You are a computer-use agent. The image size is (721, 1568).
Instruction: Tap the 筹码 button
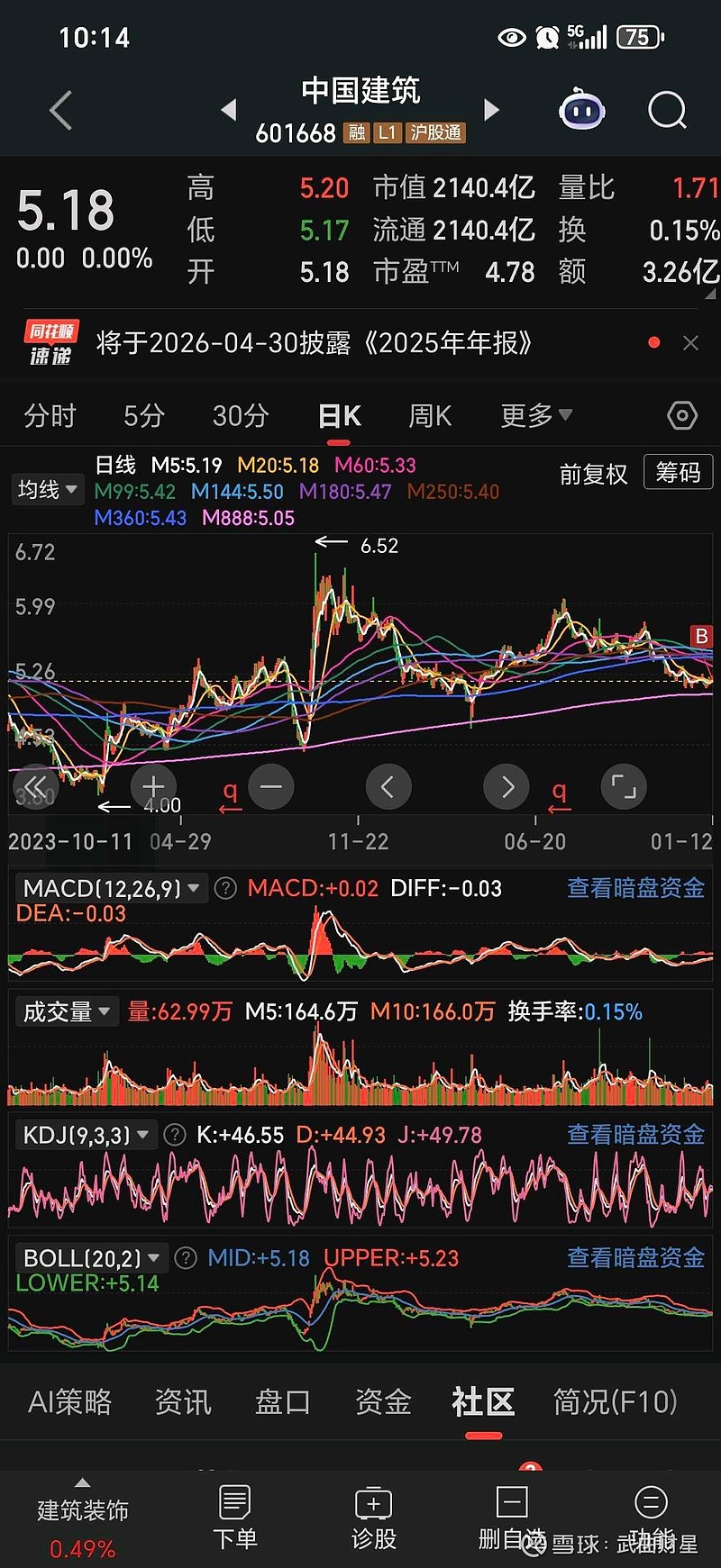click(678, 472)
